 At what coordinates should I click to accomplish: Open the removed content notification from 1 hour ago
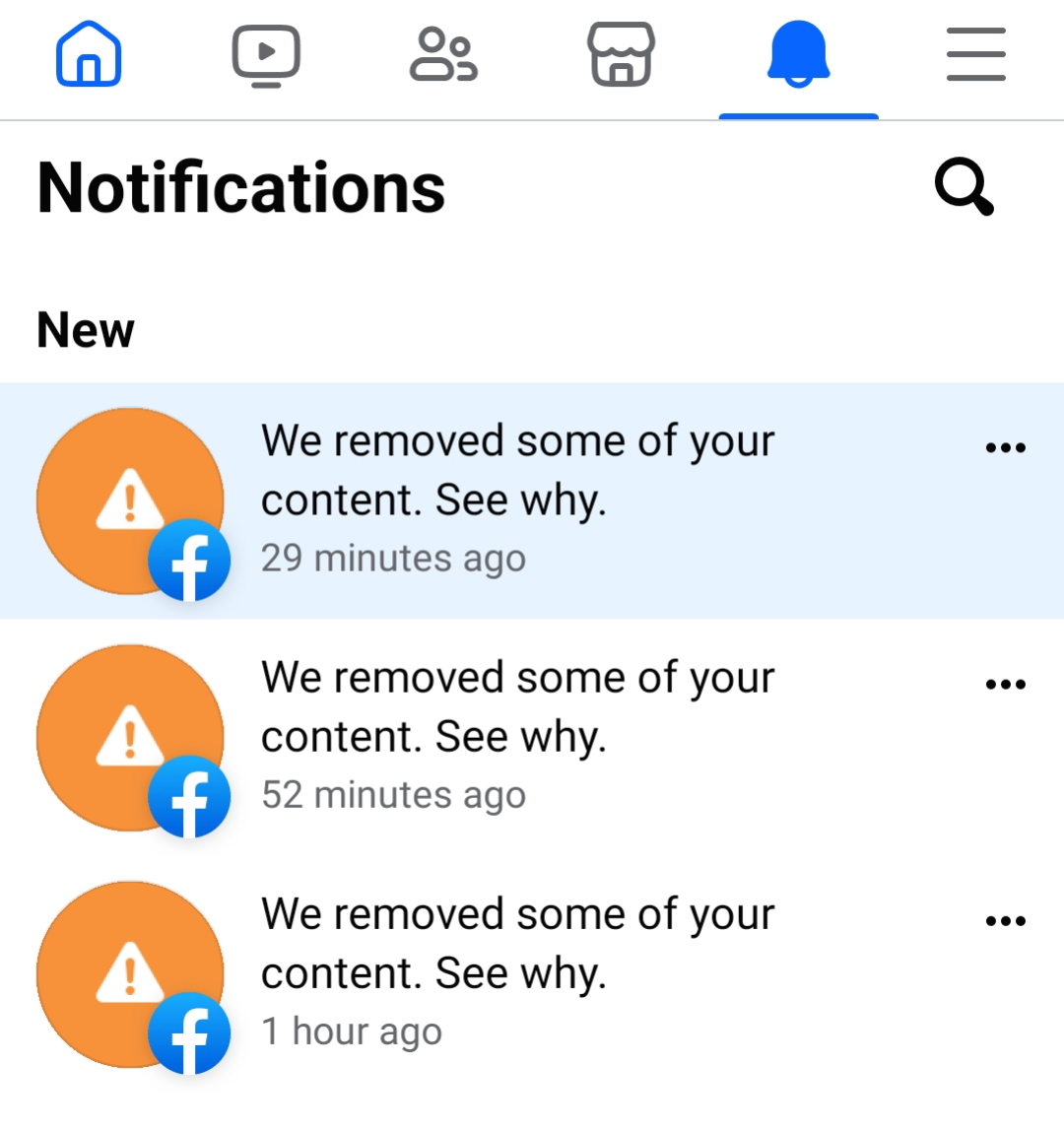click(x=517, y=972)
